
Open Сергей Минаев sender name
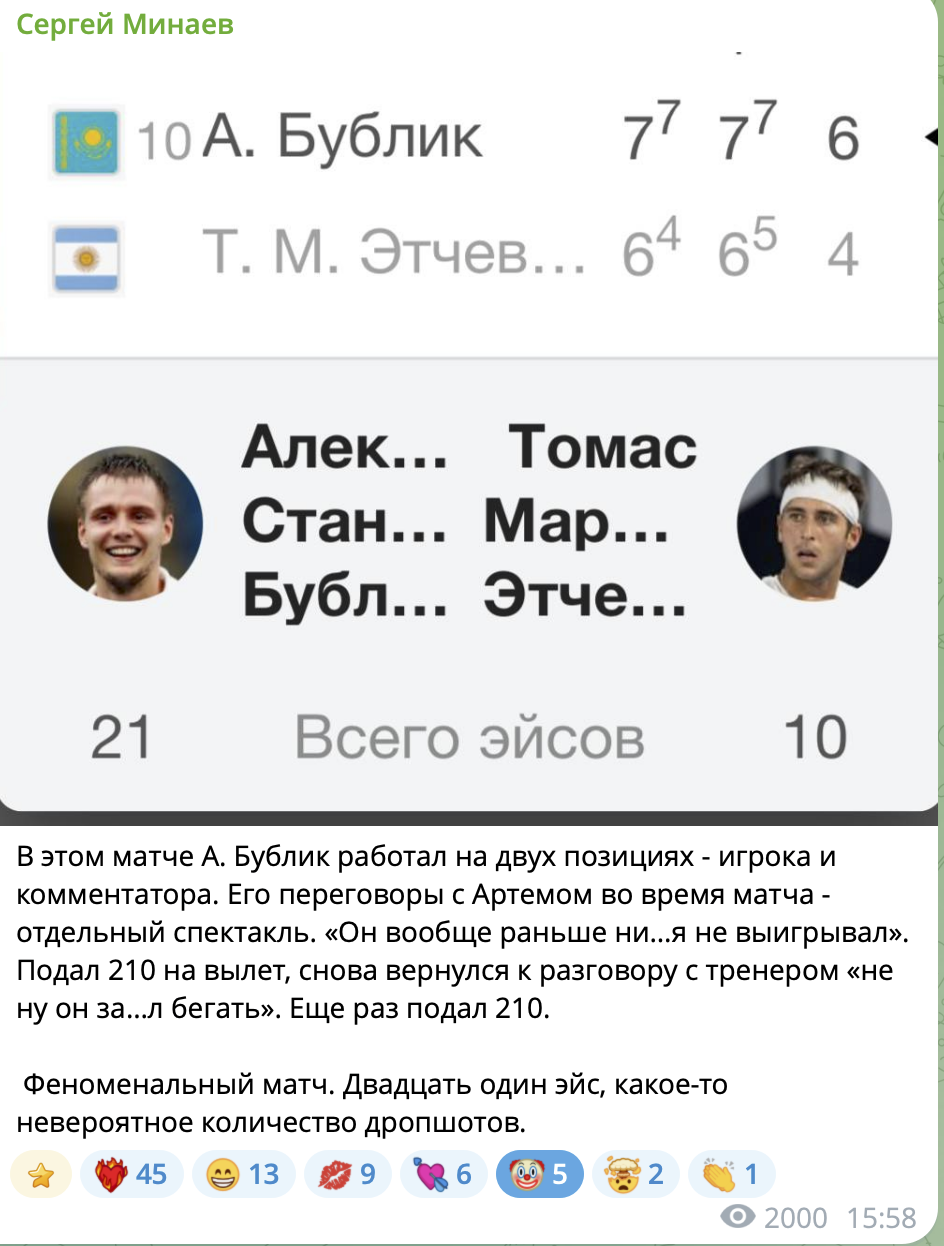pyautogui.click(x=125, y=23)
